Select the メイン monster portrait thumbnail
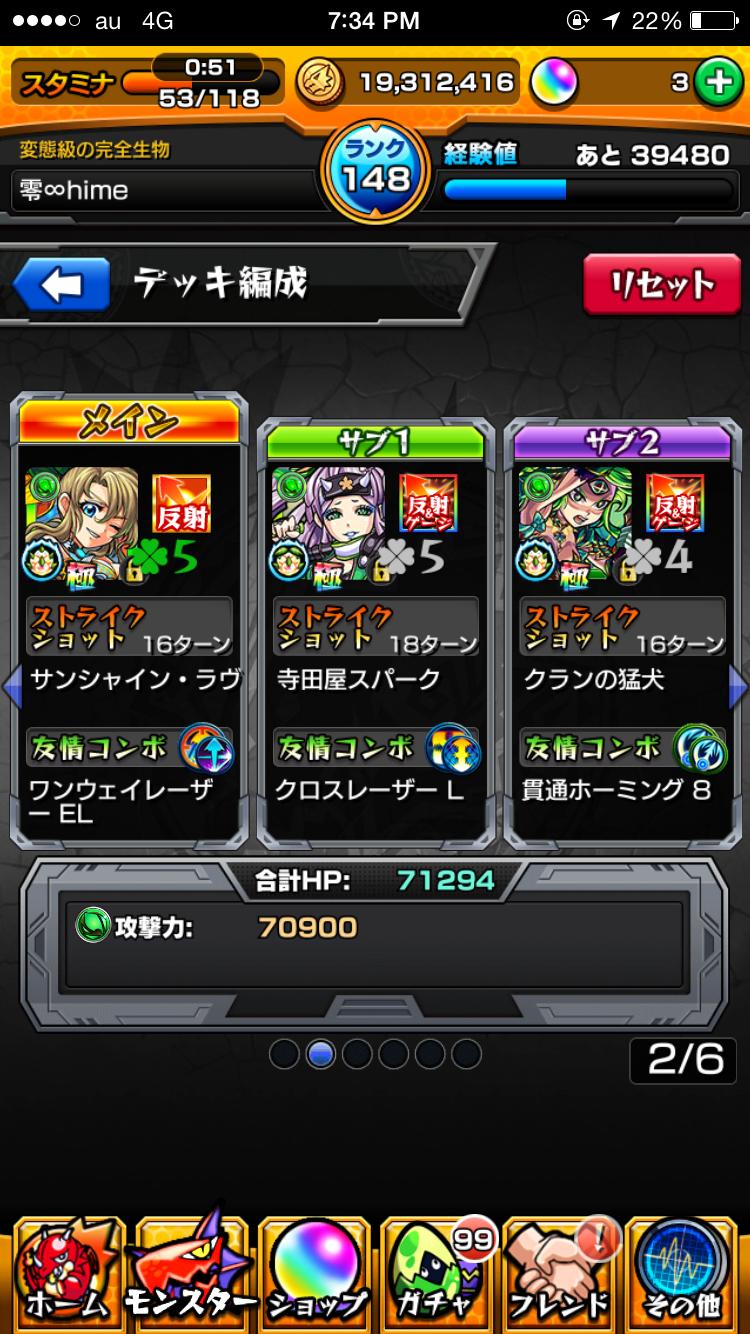 pyautogui.click(x=85, y=520)
